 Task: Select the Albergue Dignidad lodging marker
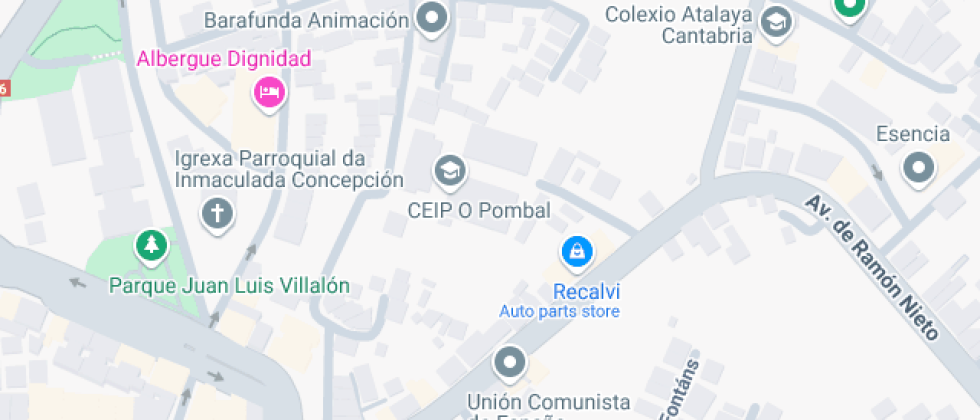[270, 94]
